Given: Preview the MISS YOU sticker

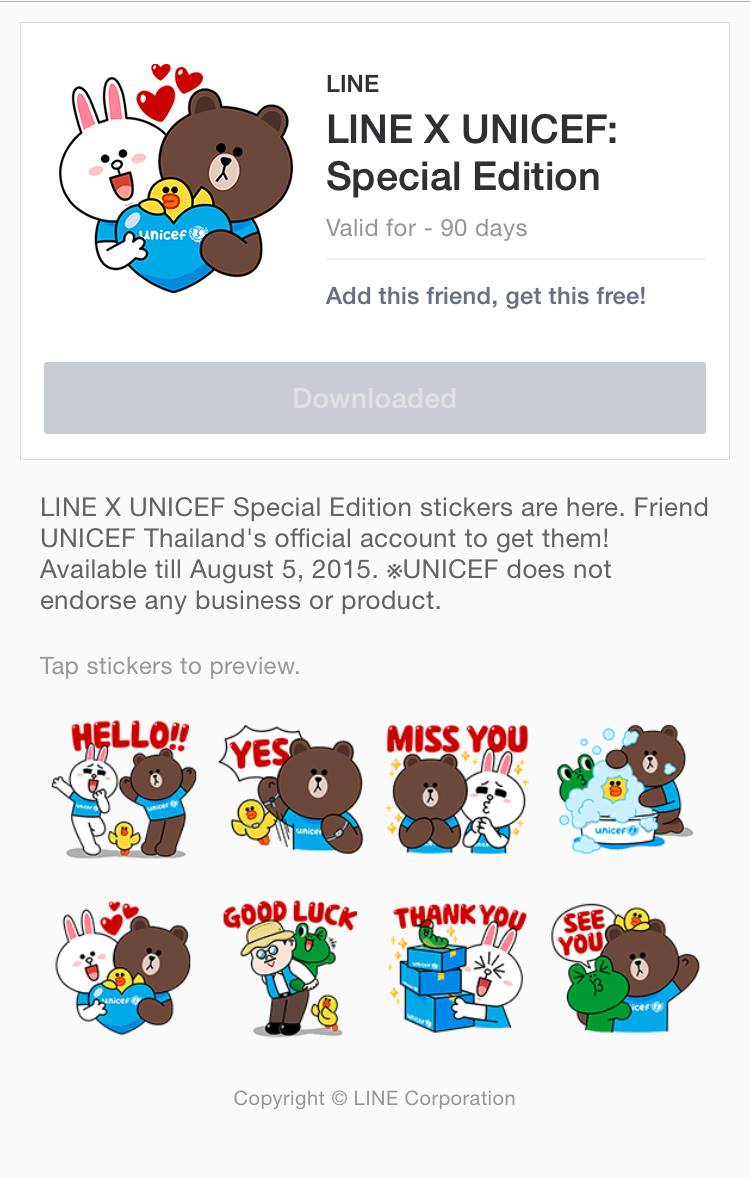Looking at the screenshot, I should click(x=457, y=790).
